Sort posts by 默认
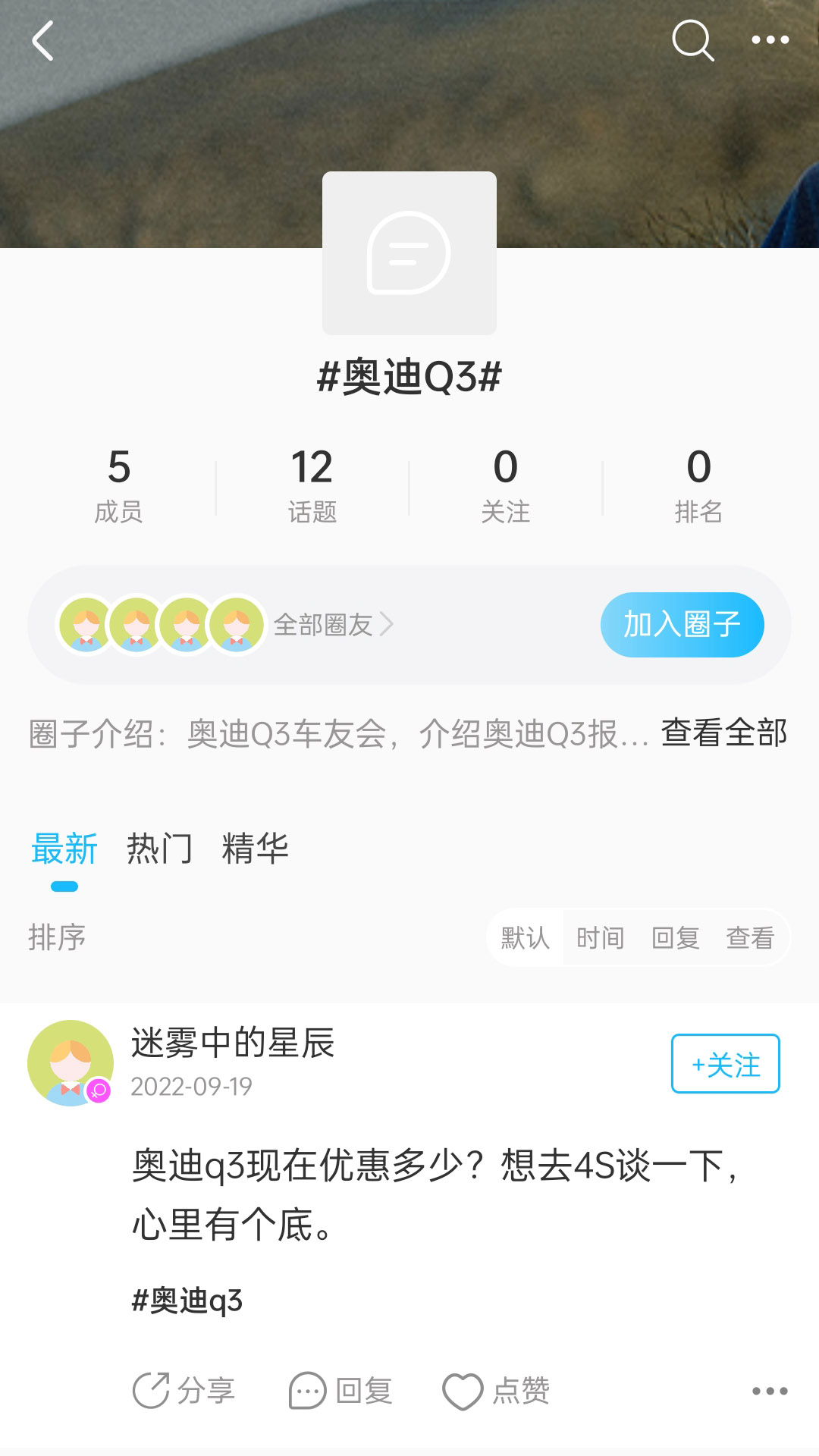This screenshot has height=1456, width=819. [x=525, y=938]
